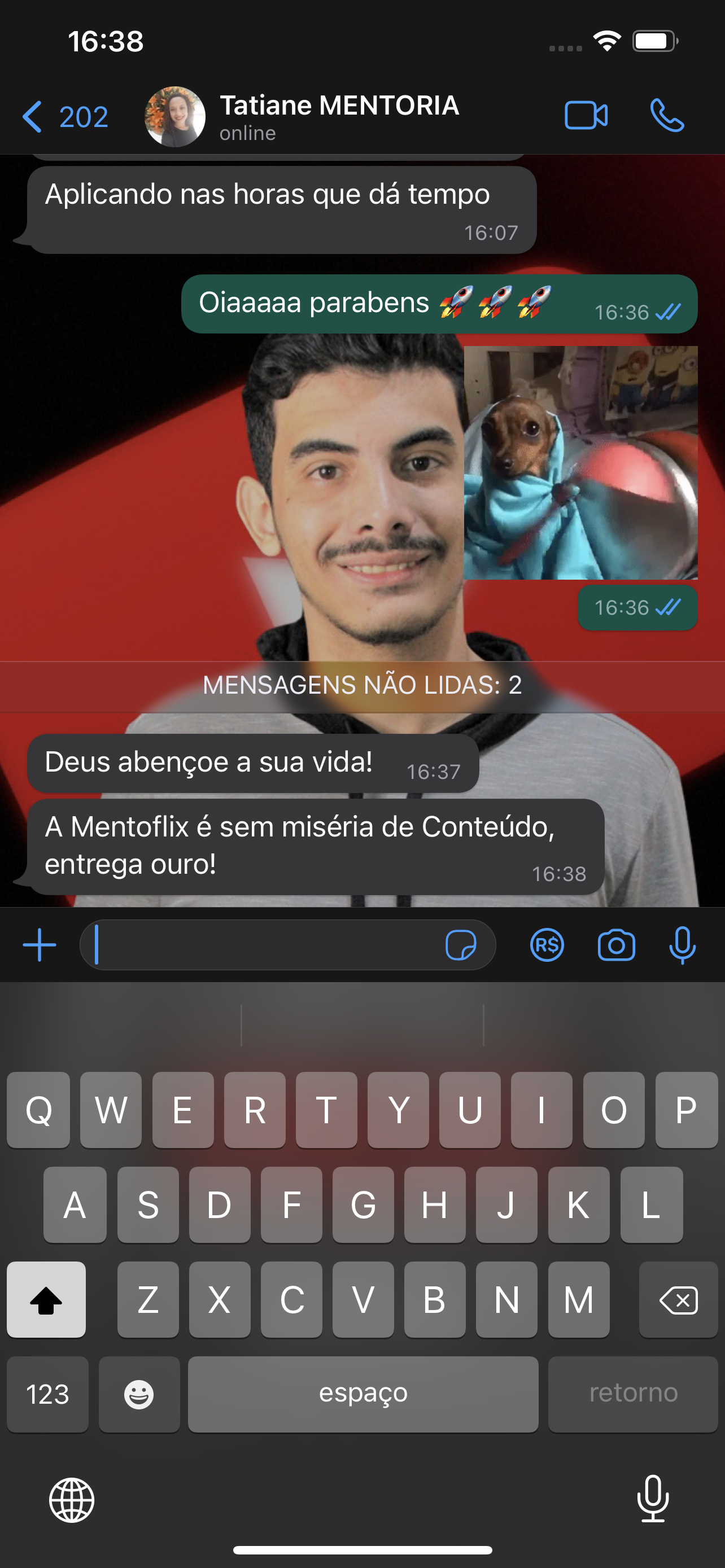Record a voice message
The height and width of the screenshot is (1568, 725).
click(682, 945)
